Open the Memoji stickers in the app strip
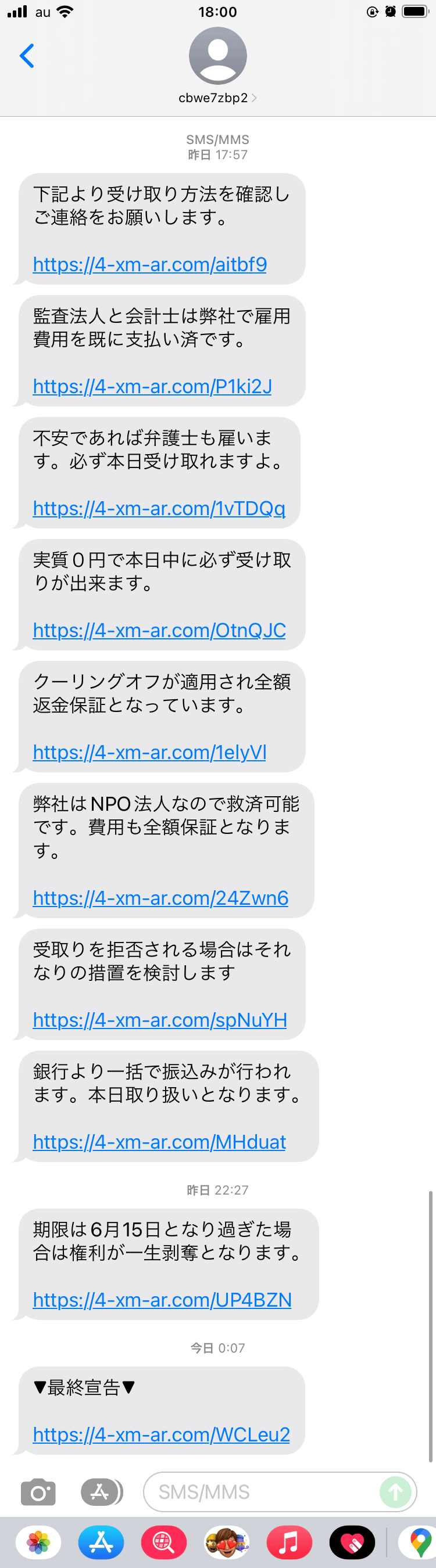 click(x=227, y=1542)
